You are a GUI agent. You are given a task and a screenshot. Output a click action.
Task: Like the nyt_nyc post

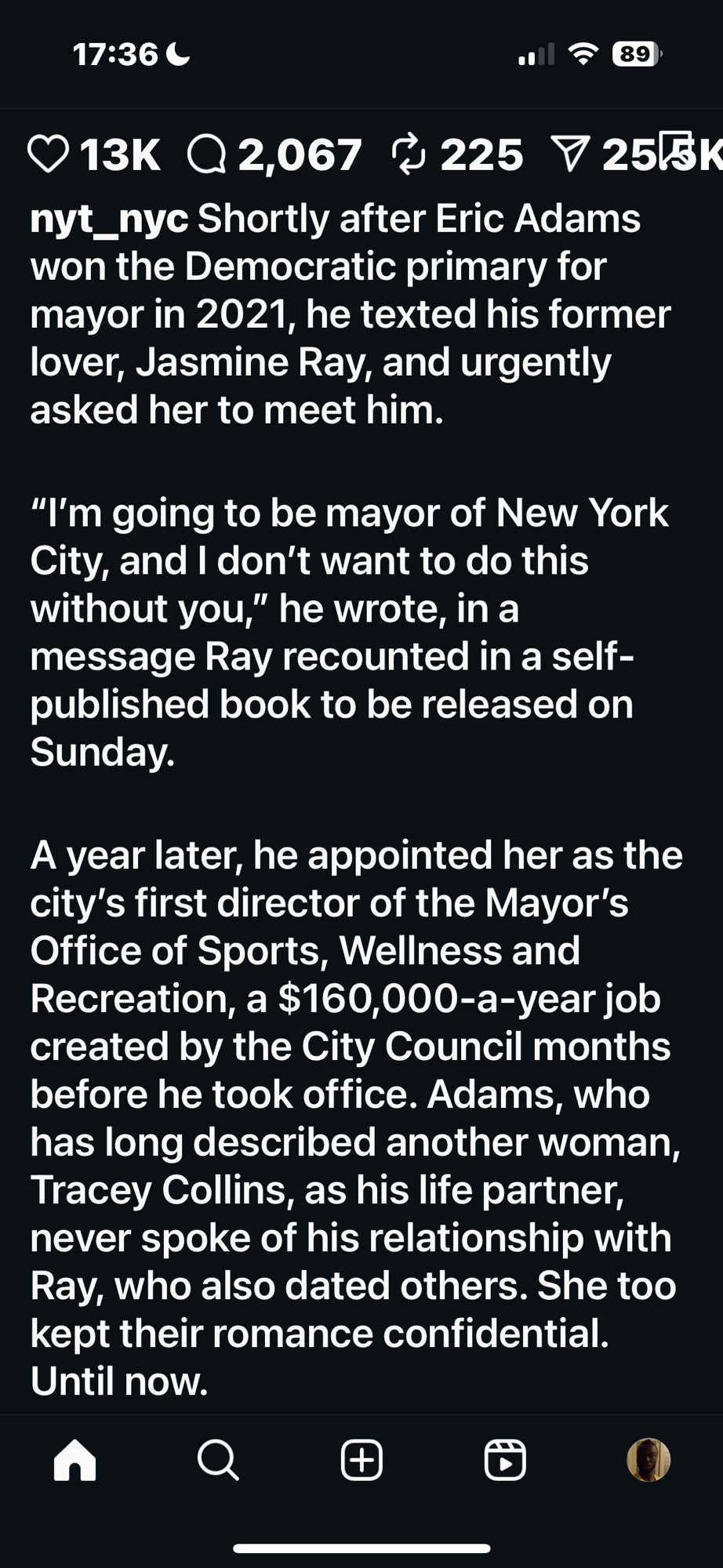(x=48, y=154)
